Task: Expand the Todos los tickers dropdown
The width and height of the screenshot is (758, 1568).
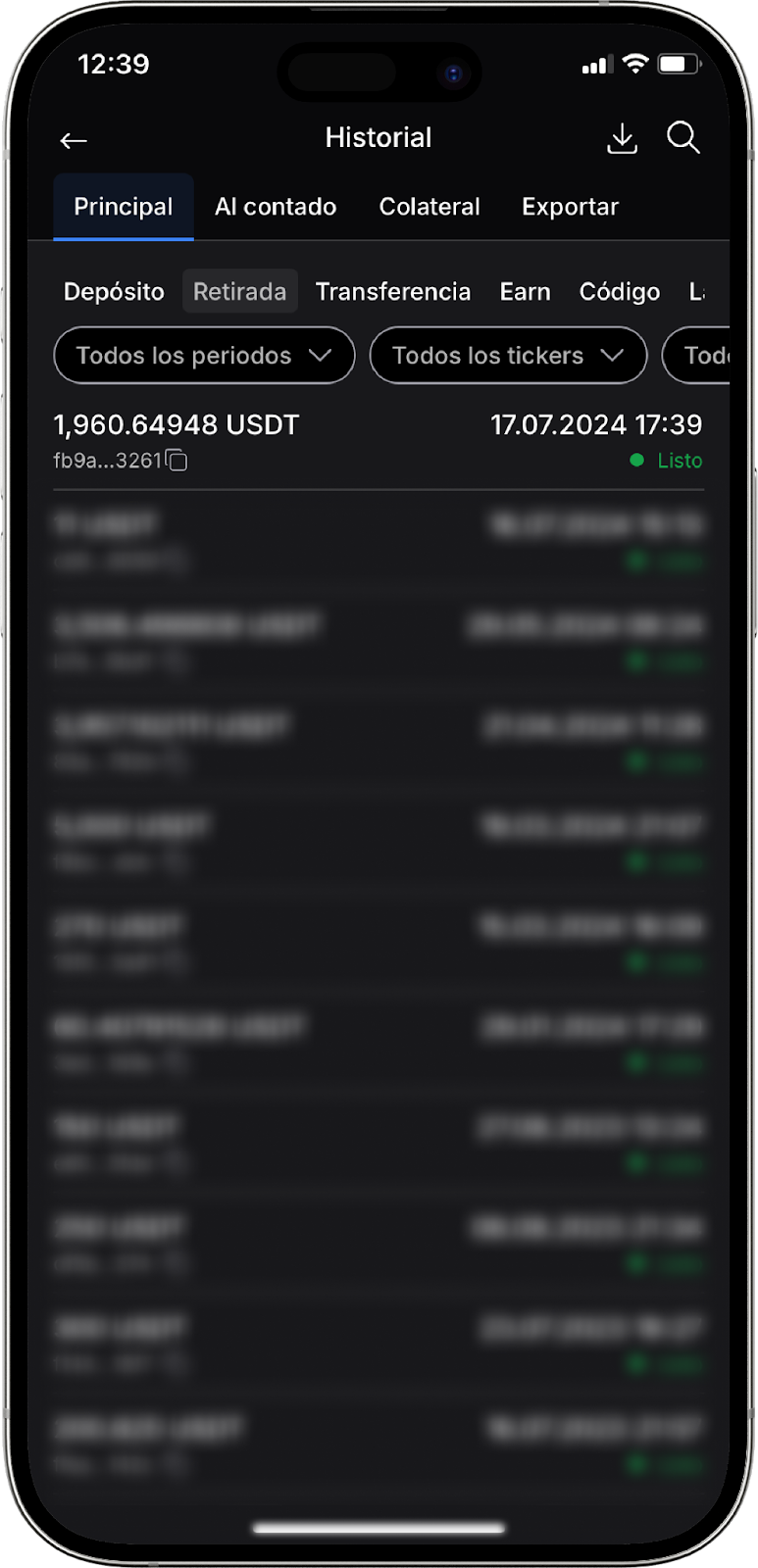Action: [x=508, y=355]
